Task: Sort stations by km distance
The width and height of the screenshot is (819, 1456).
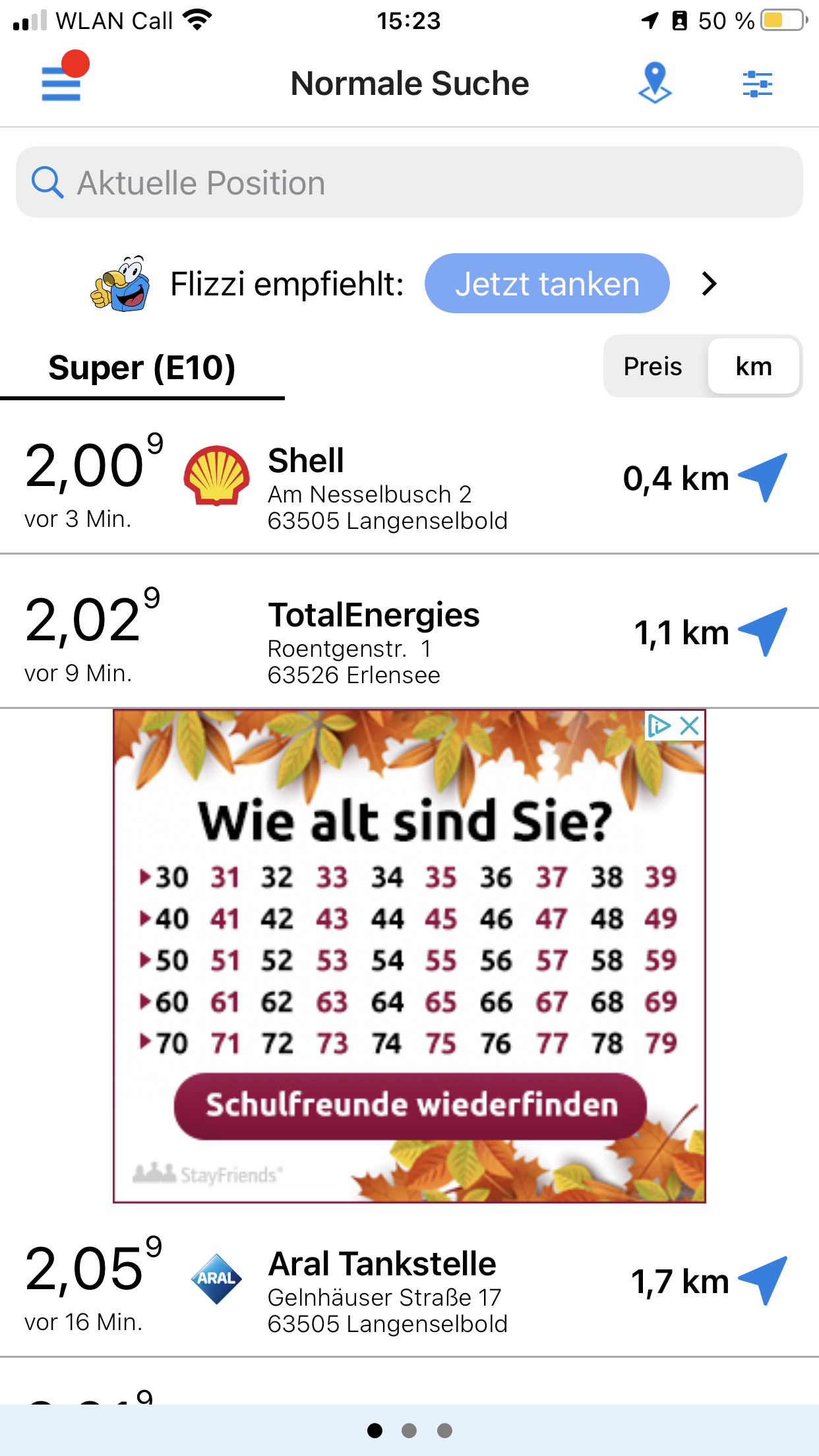Action: point(754,367)
